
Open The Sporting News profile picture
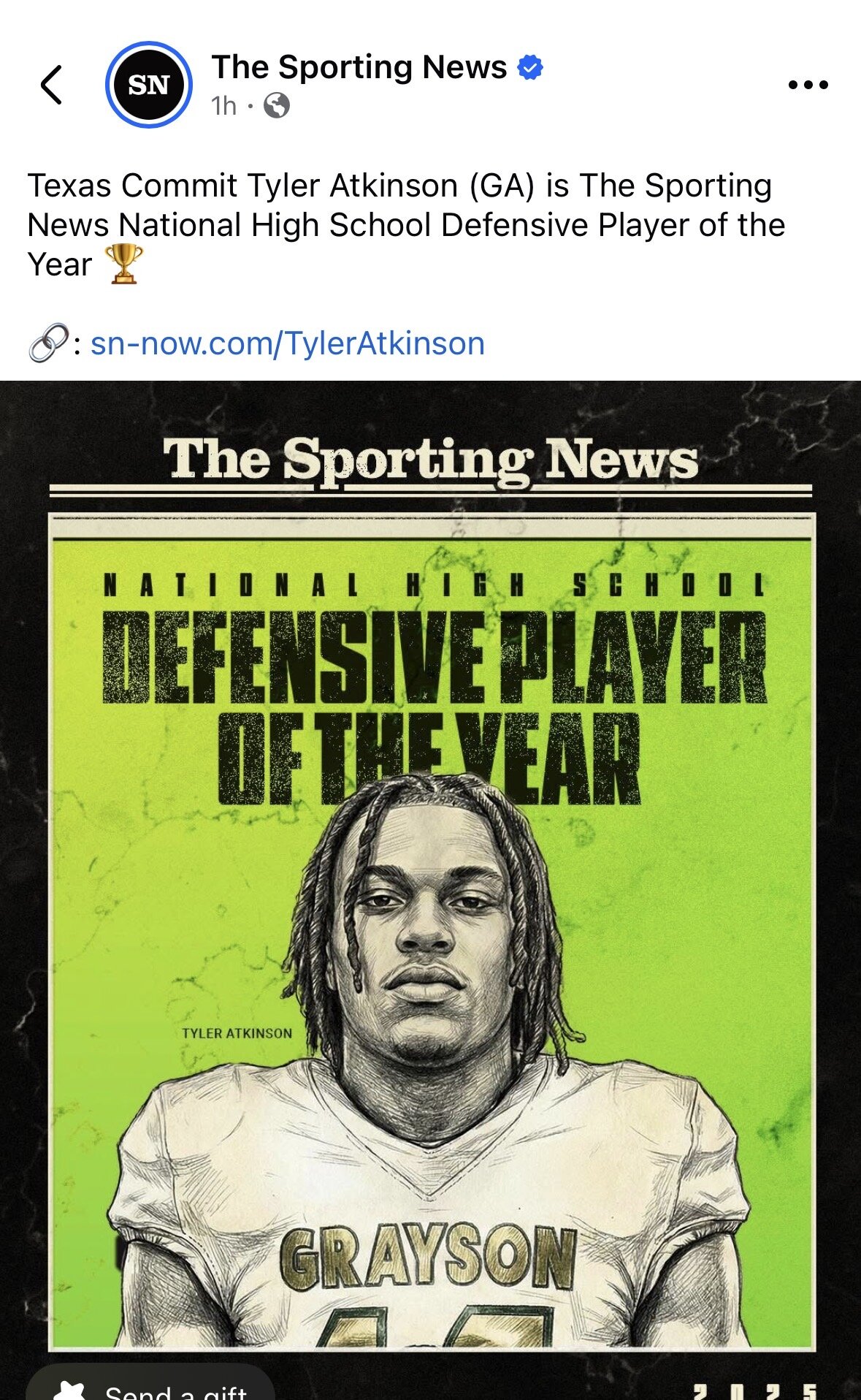(149, 85)
